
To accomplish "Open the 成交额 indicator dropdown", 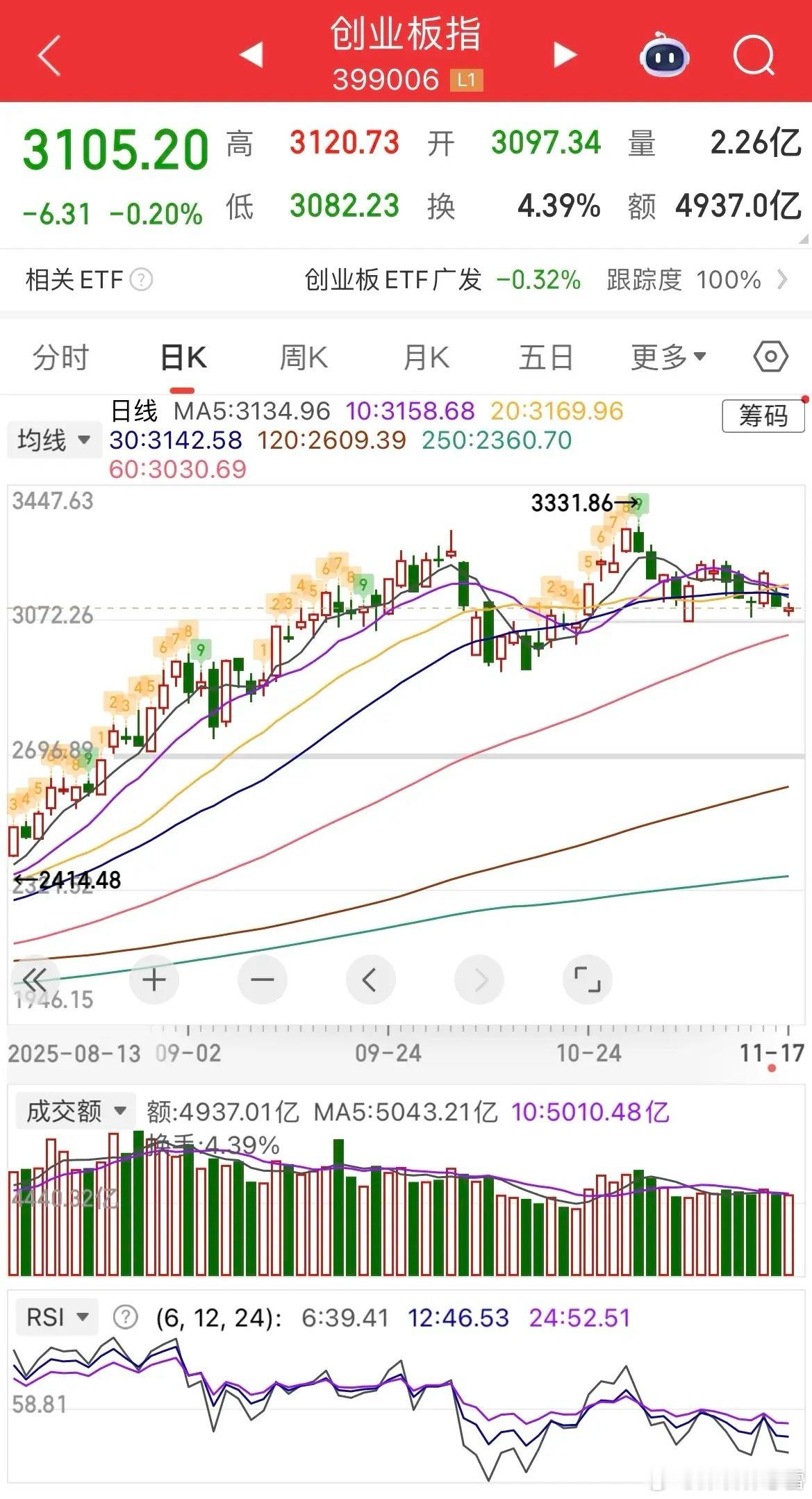I will [x=75, y=1111].
